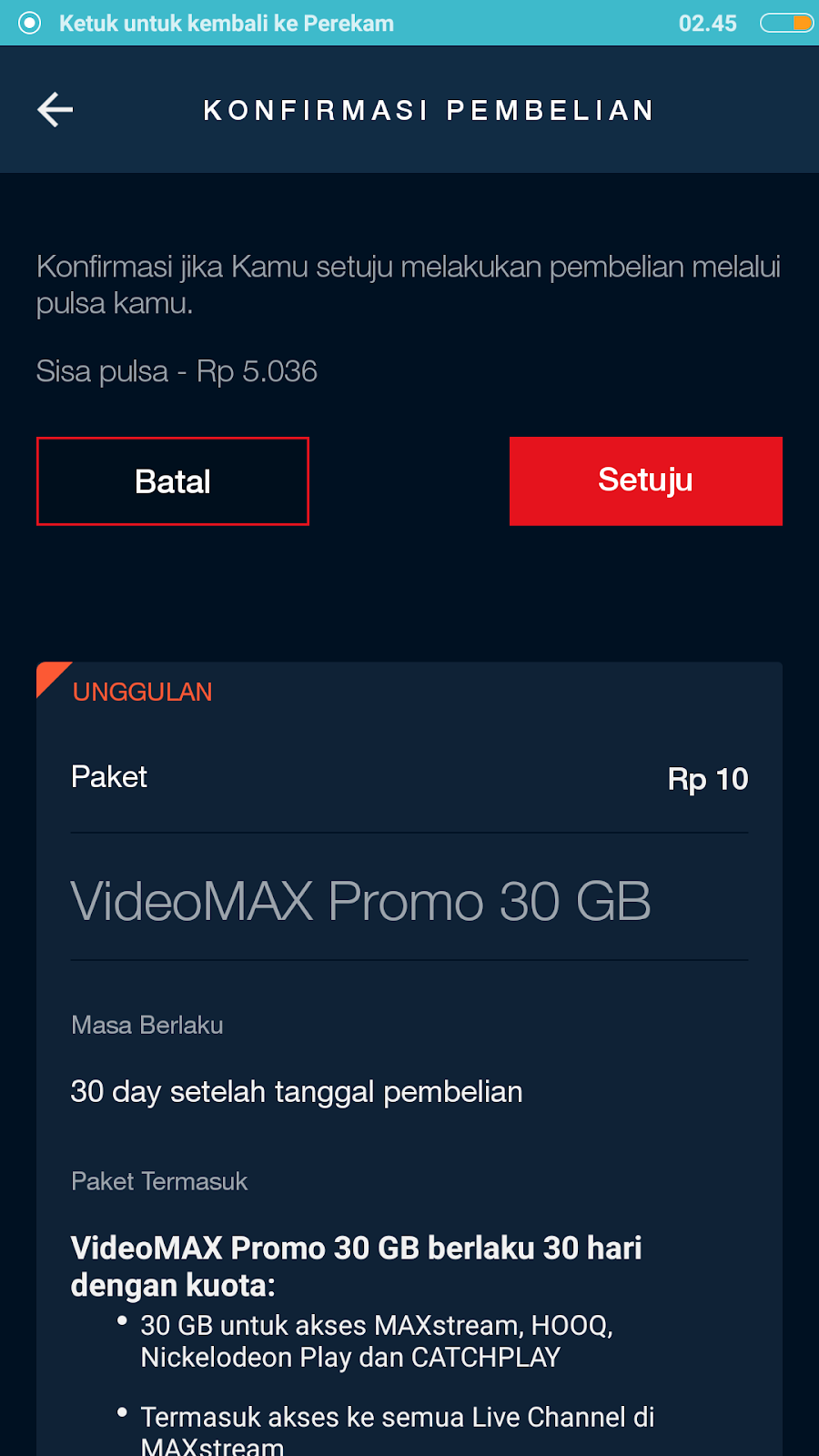The height and width of the screenshot is (1456, 819).
Task: Return to the recorder via top banner
Action: pyautogui.click(x=227, y=23)
